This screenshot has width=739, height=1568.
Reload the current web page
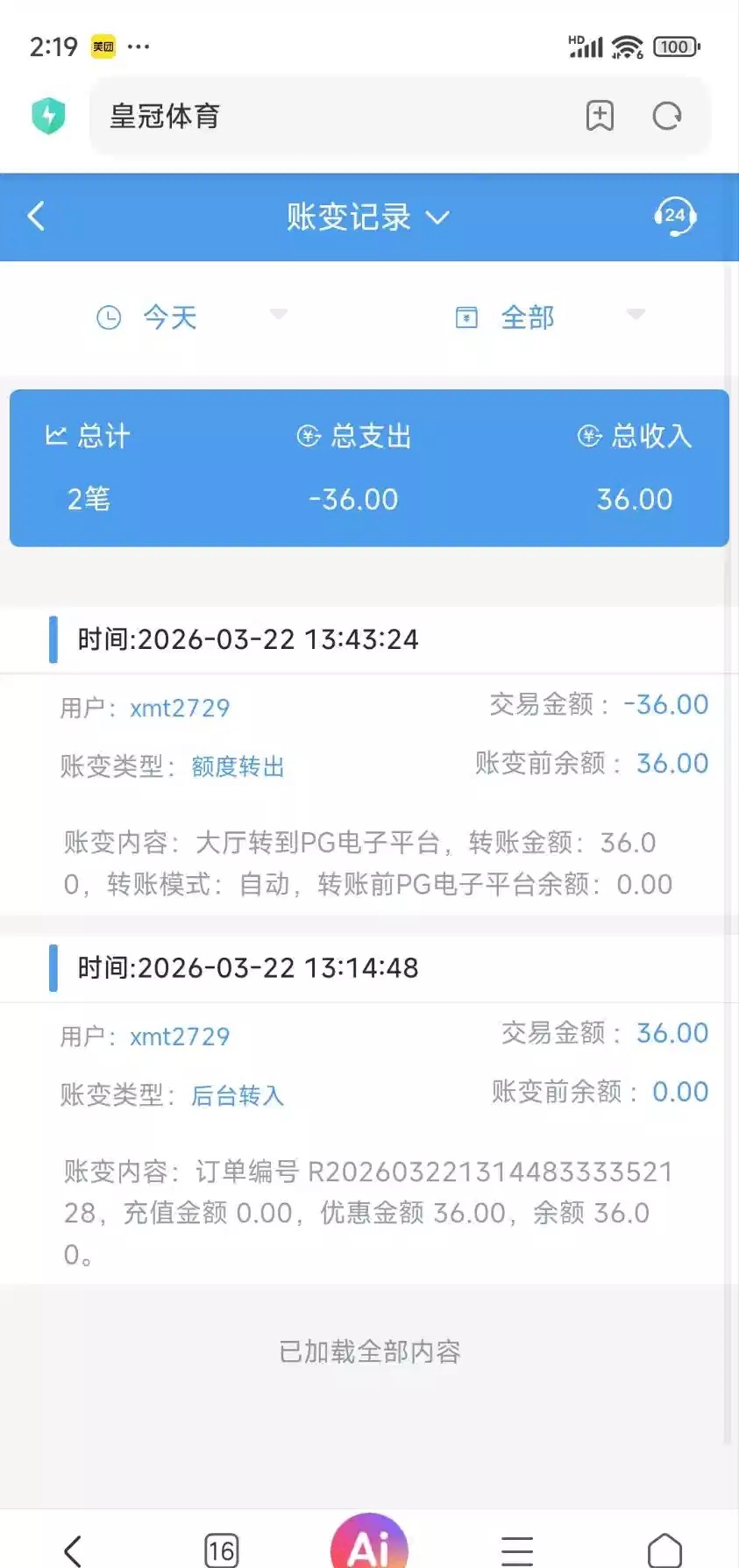point(667,116)
